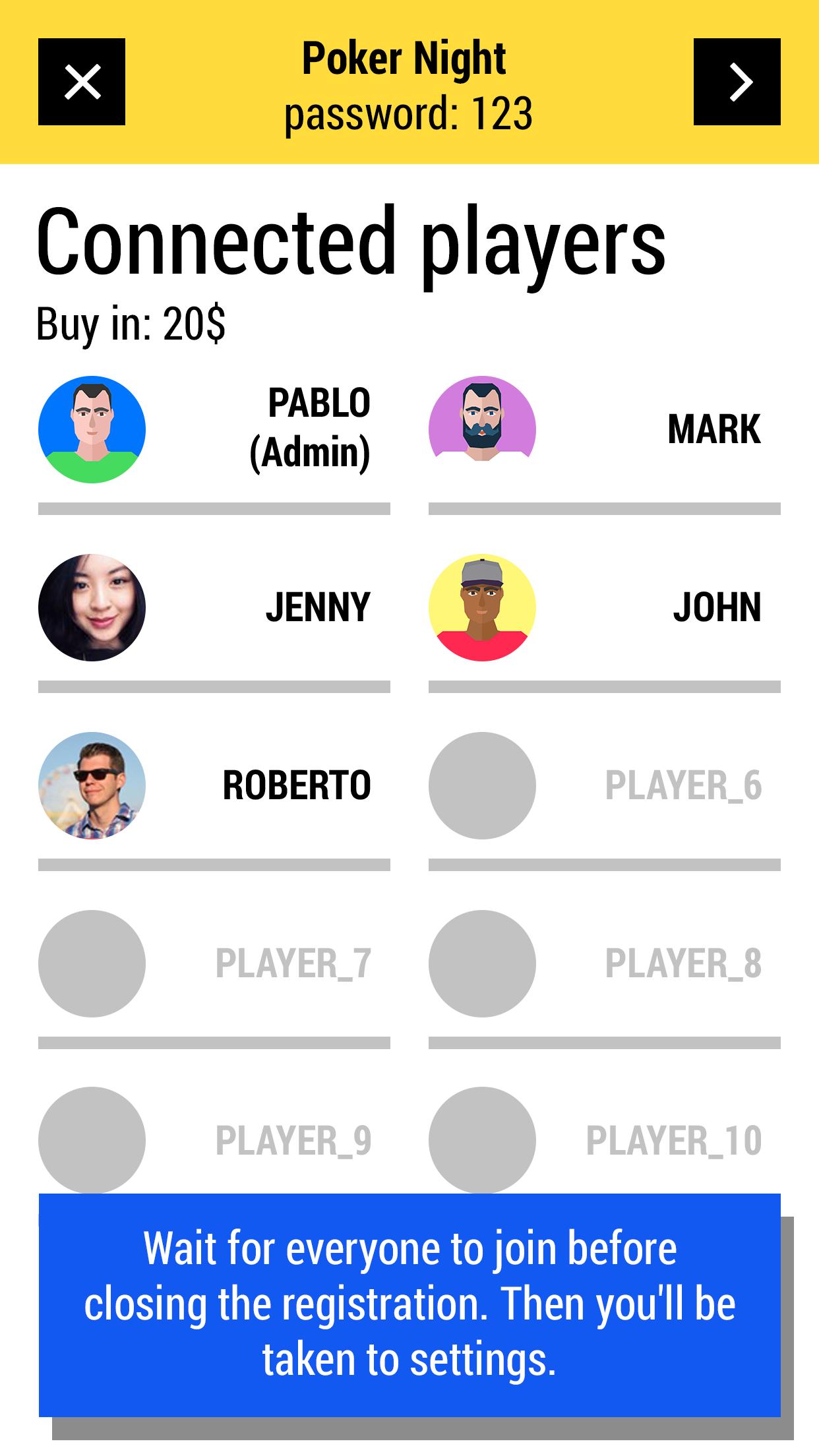Select John in the connected players
Image resolution: width=819 pixels, height=1456 pixels.
pyautogui.click(x=604, y=607)
